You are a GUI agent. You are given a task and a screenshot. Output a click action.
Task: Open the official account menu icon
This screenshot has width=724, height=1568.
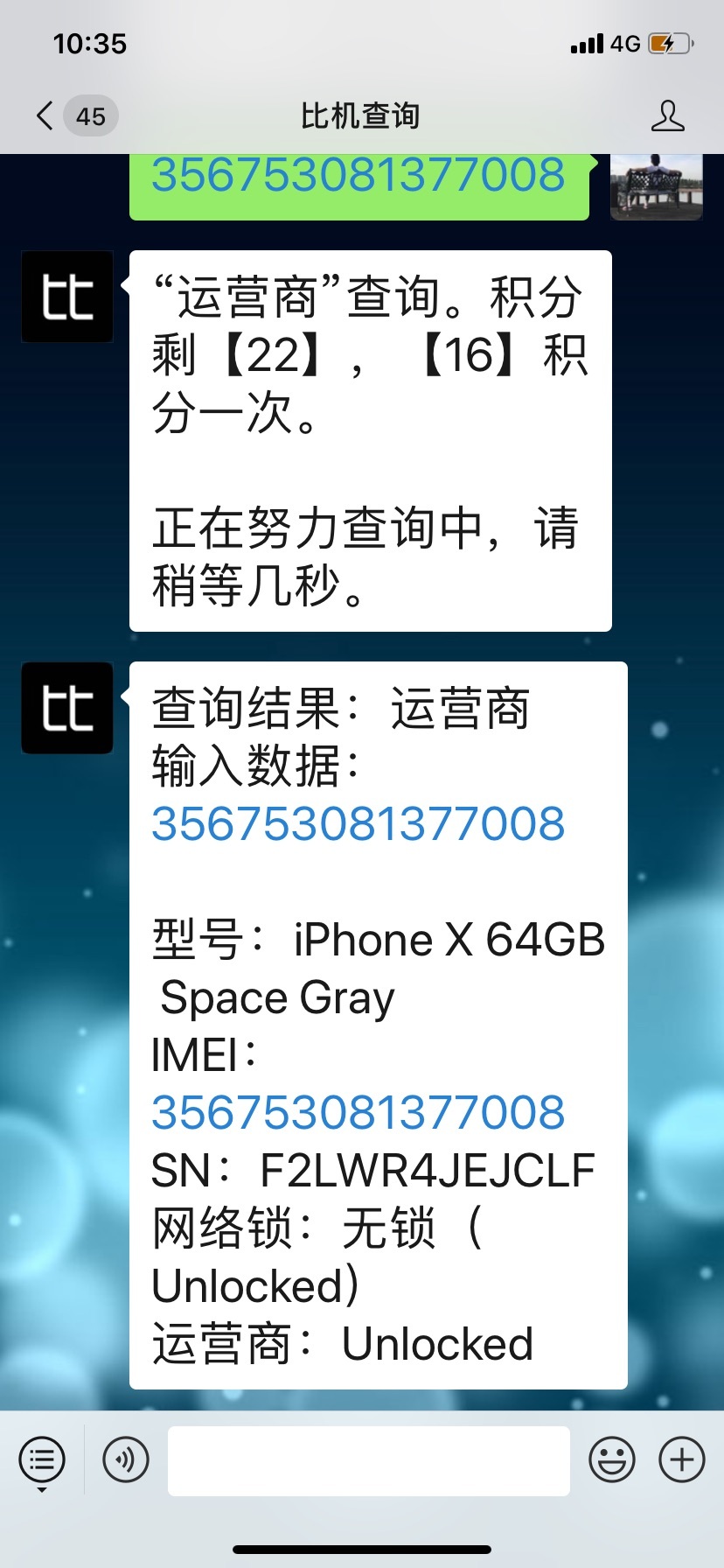(x=42, y=1460)
